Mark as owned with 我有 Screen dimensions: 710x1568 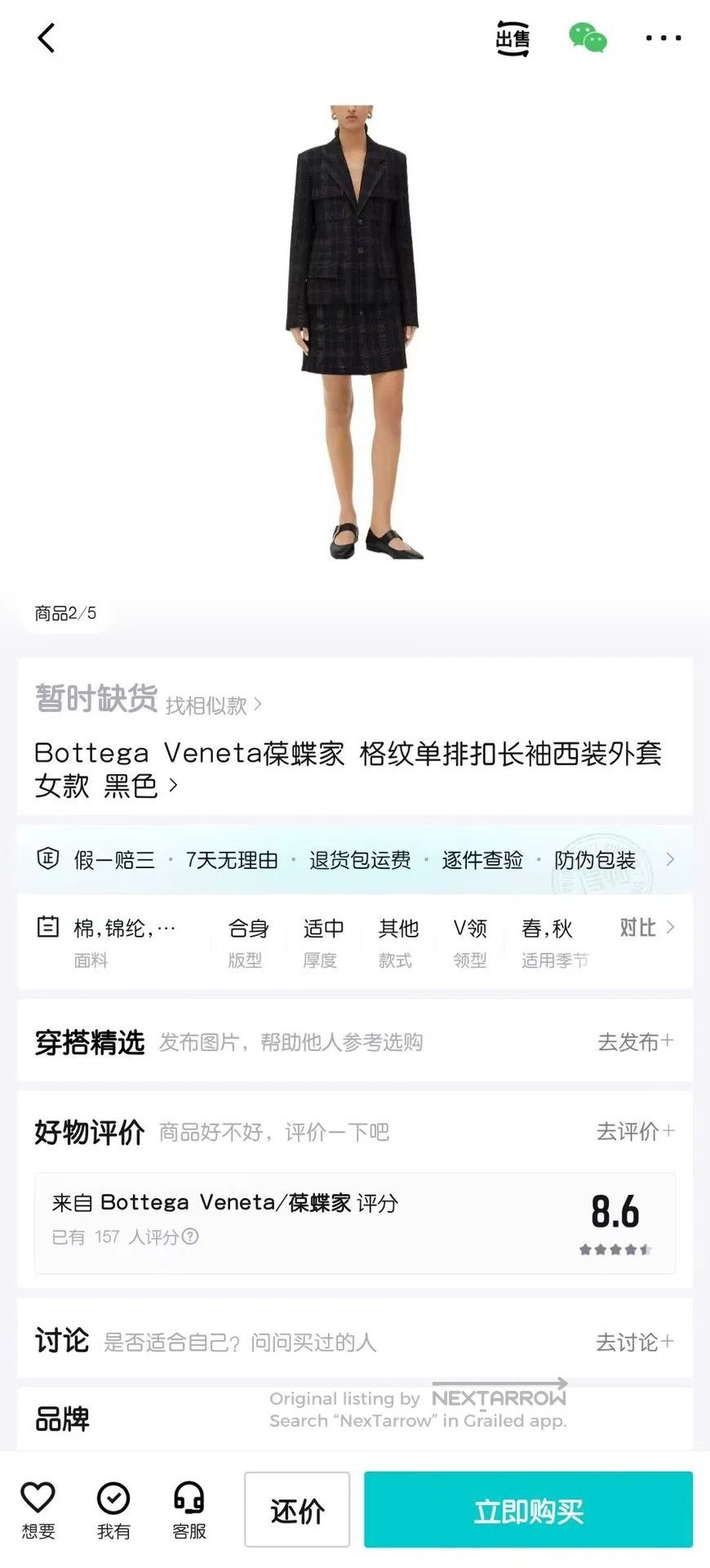click(113, 1510)
